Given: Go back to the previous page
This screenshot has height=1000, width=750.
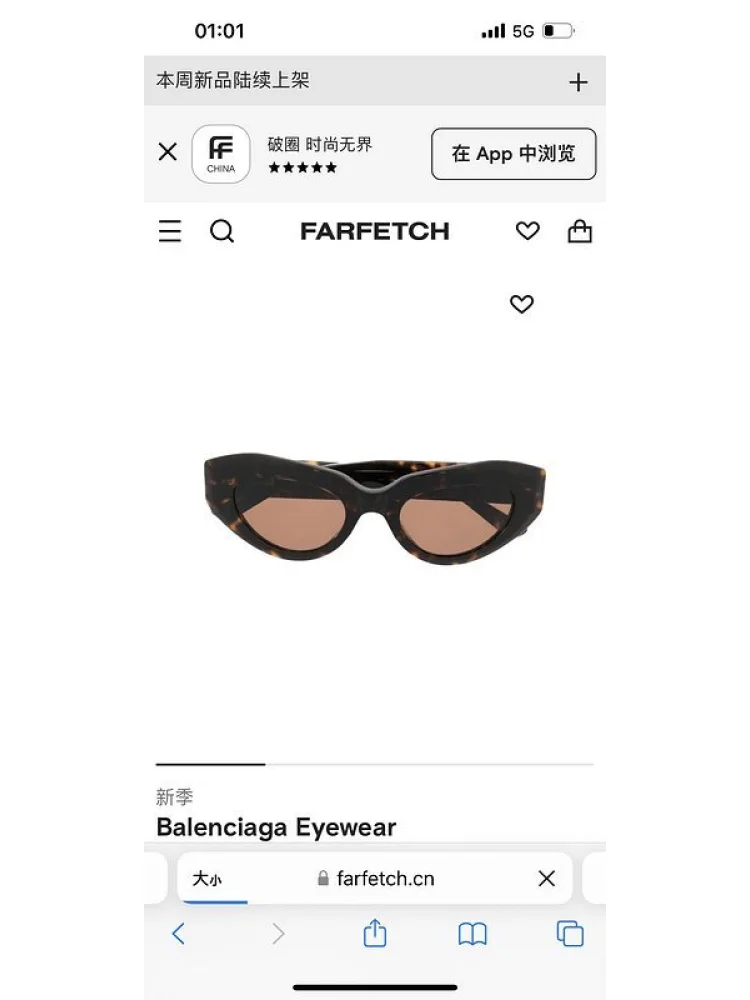Looking at the screenshot, I should pyautogui.click(x=179, y=934).
